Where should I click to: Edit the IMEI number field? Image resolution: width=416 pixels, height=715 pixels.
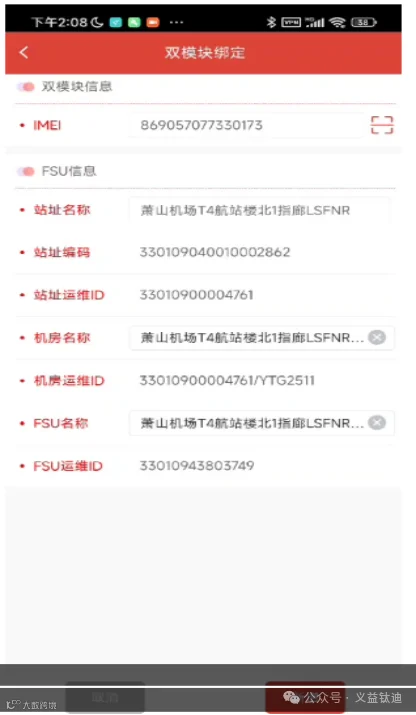[247, 125]
